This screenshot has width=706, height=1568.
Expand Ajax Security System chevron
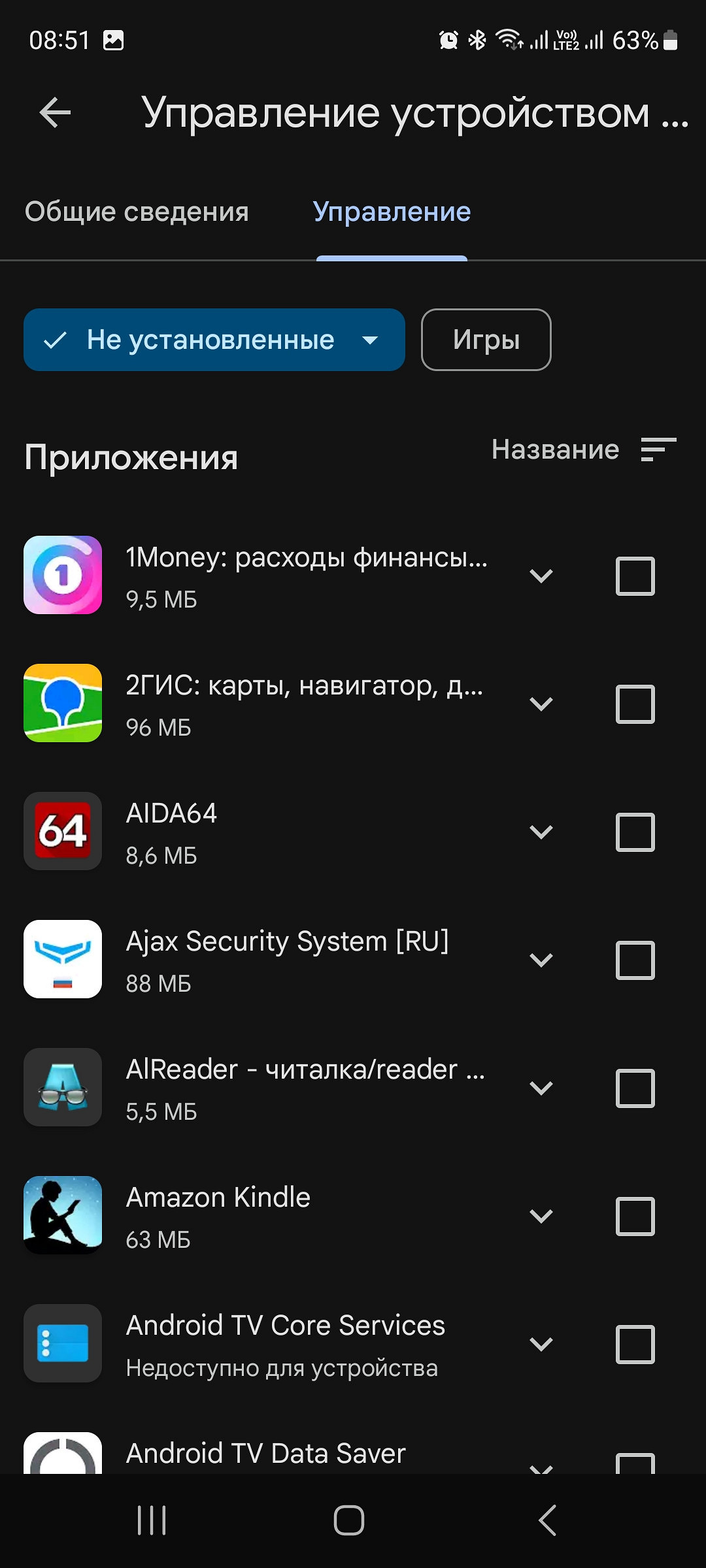541,960
